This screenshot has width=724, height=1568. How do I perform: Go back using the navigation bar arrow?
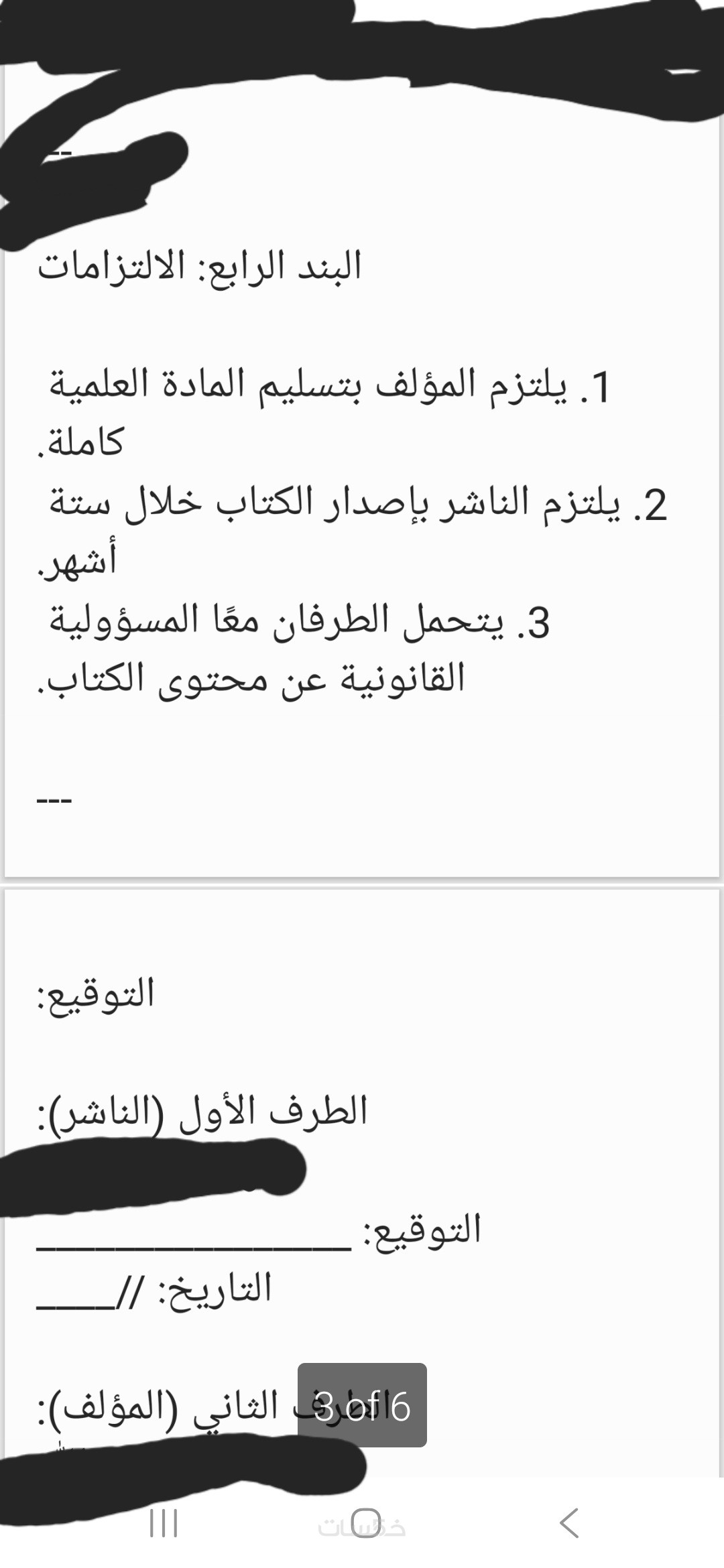[x=568, y=1523]
